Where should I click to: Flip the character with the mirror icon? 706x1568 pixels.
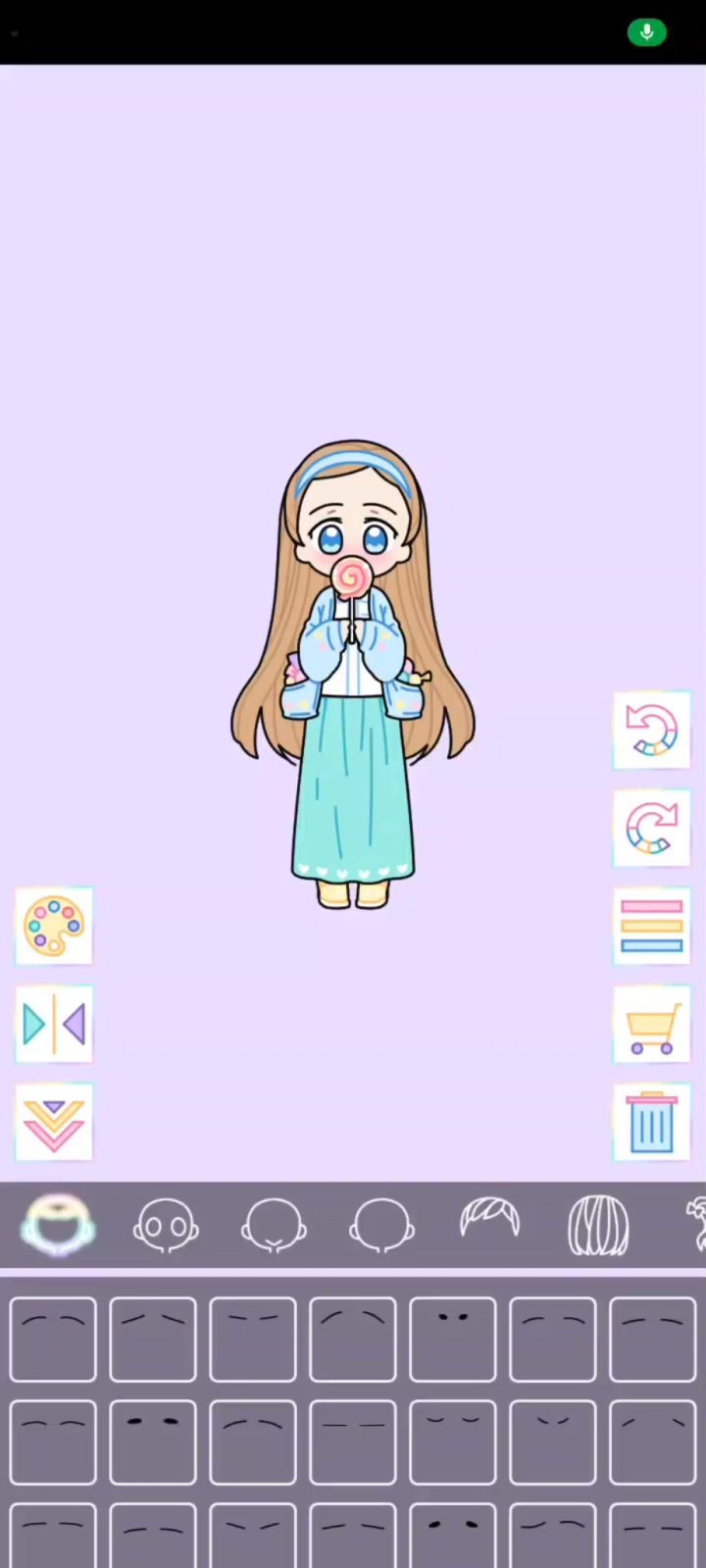coord(54,1024)
